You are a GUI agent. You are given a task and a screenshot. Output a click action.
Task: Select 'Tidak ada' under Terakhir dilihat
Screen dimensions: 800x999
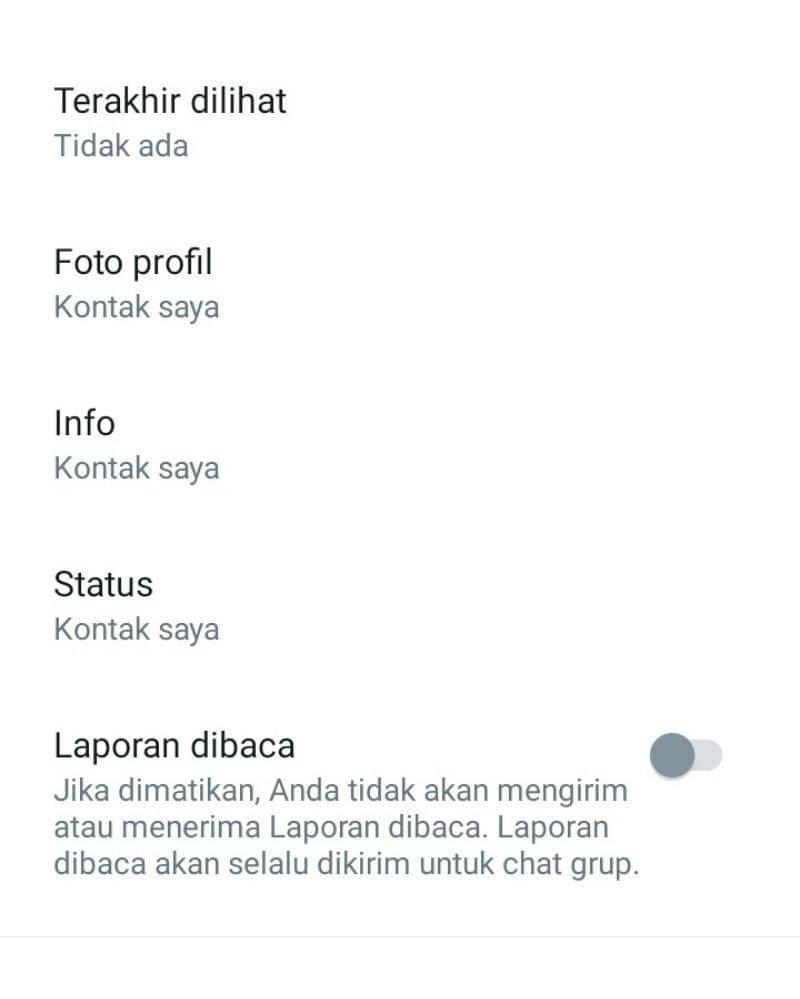120,146
